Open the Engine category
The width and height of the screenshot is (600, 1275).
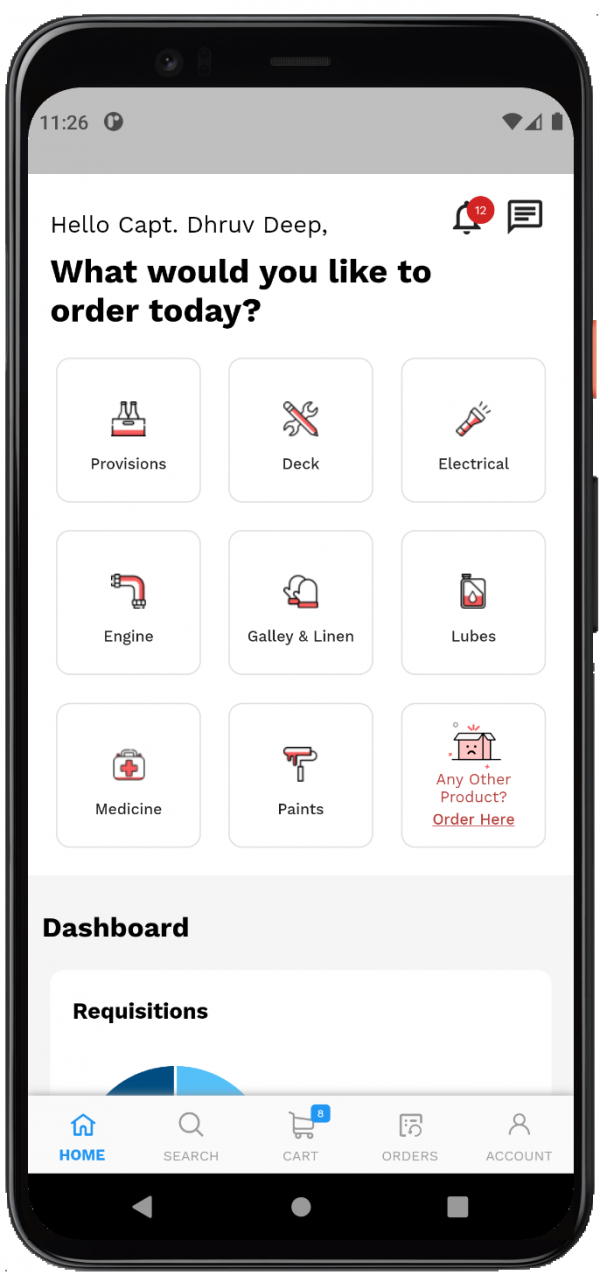[128, 602]
